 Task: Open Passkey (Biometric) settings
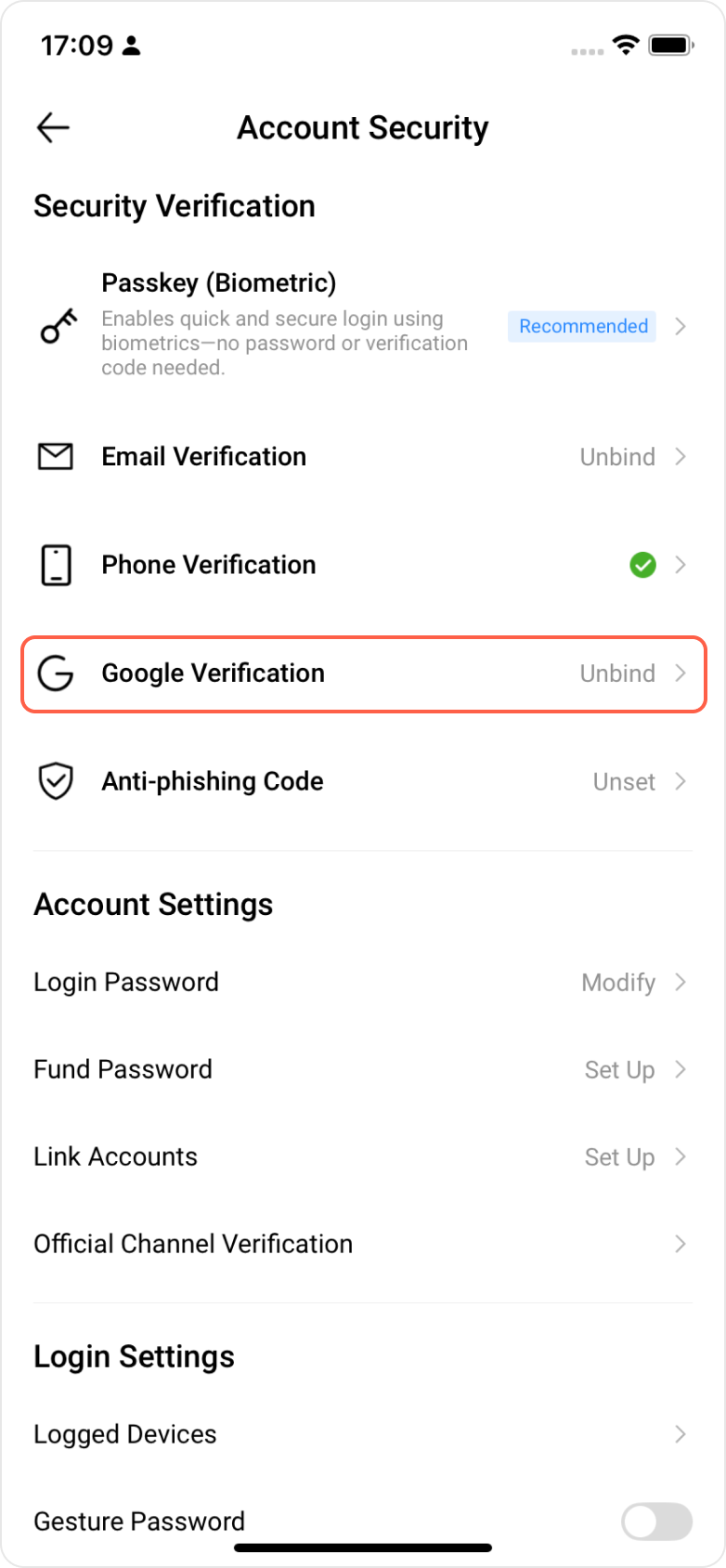363,325
